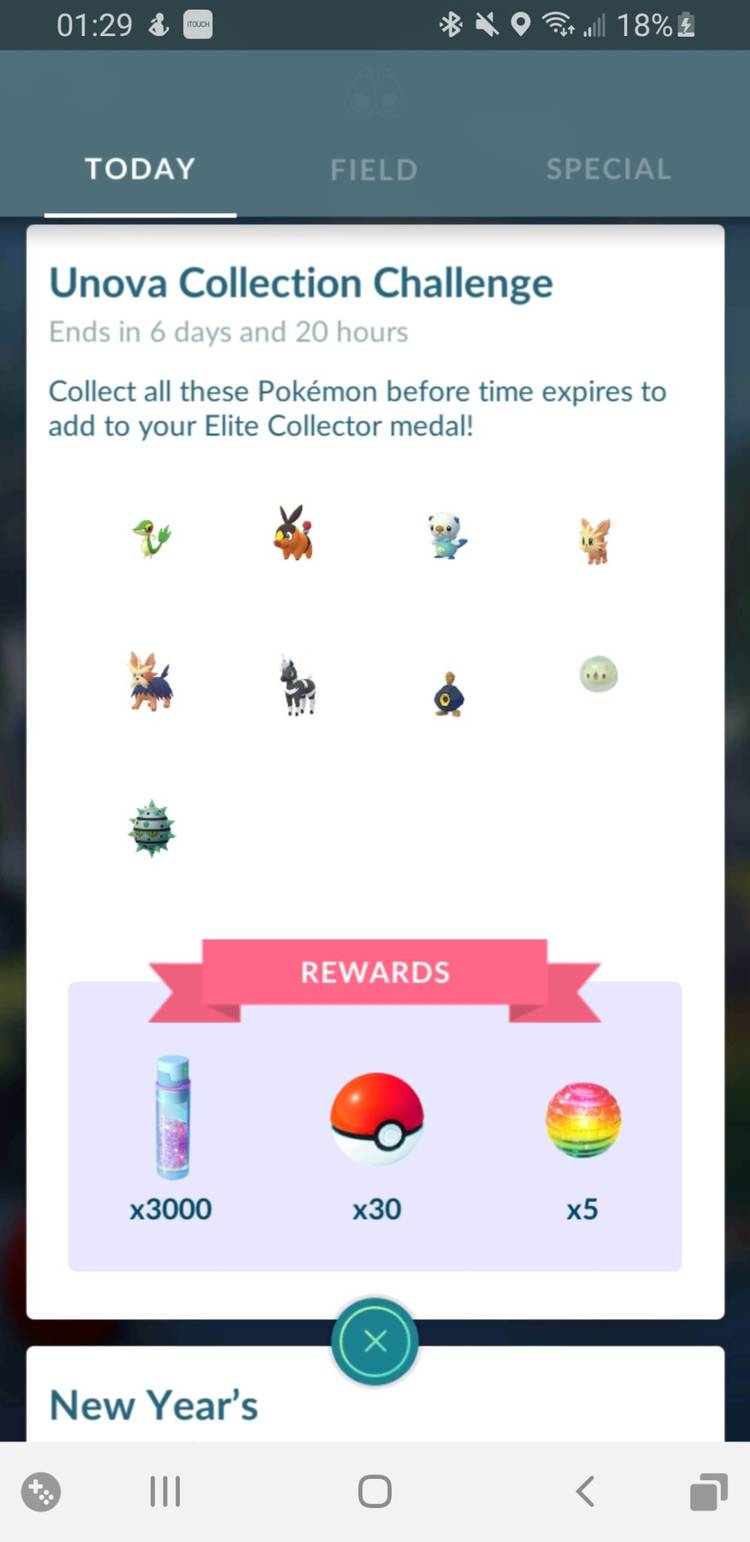Open the SPECIAL research tab
The width and height of the screenshot is (750, 1542).
coord(608,169)
